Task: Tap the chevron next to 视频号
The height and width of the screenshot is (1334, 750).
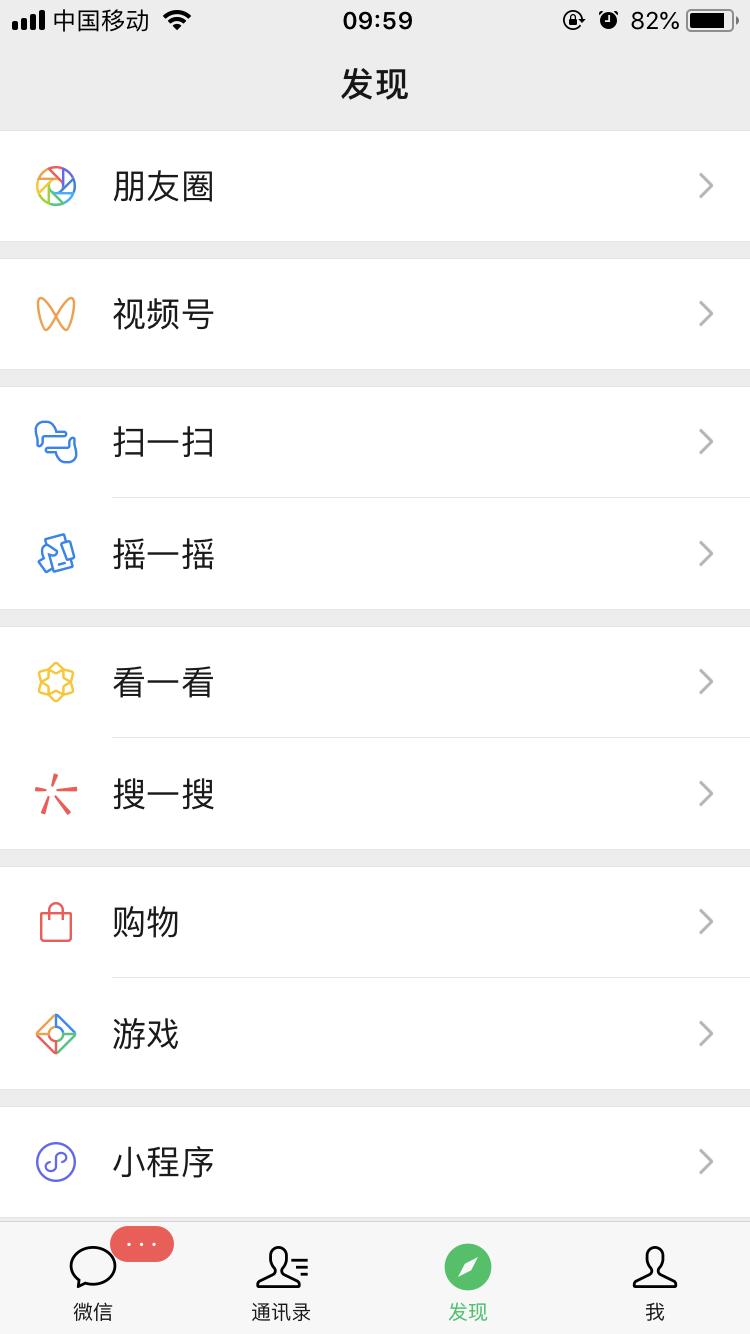Action: click(706, 314)
